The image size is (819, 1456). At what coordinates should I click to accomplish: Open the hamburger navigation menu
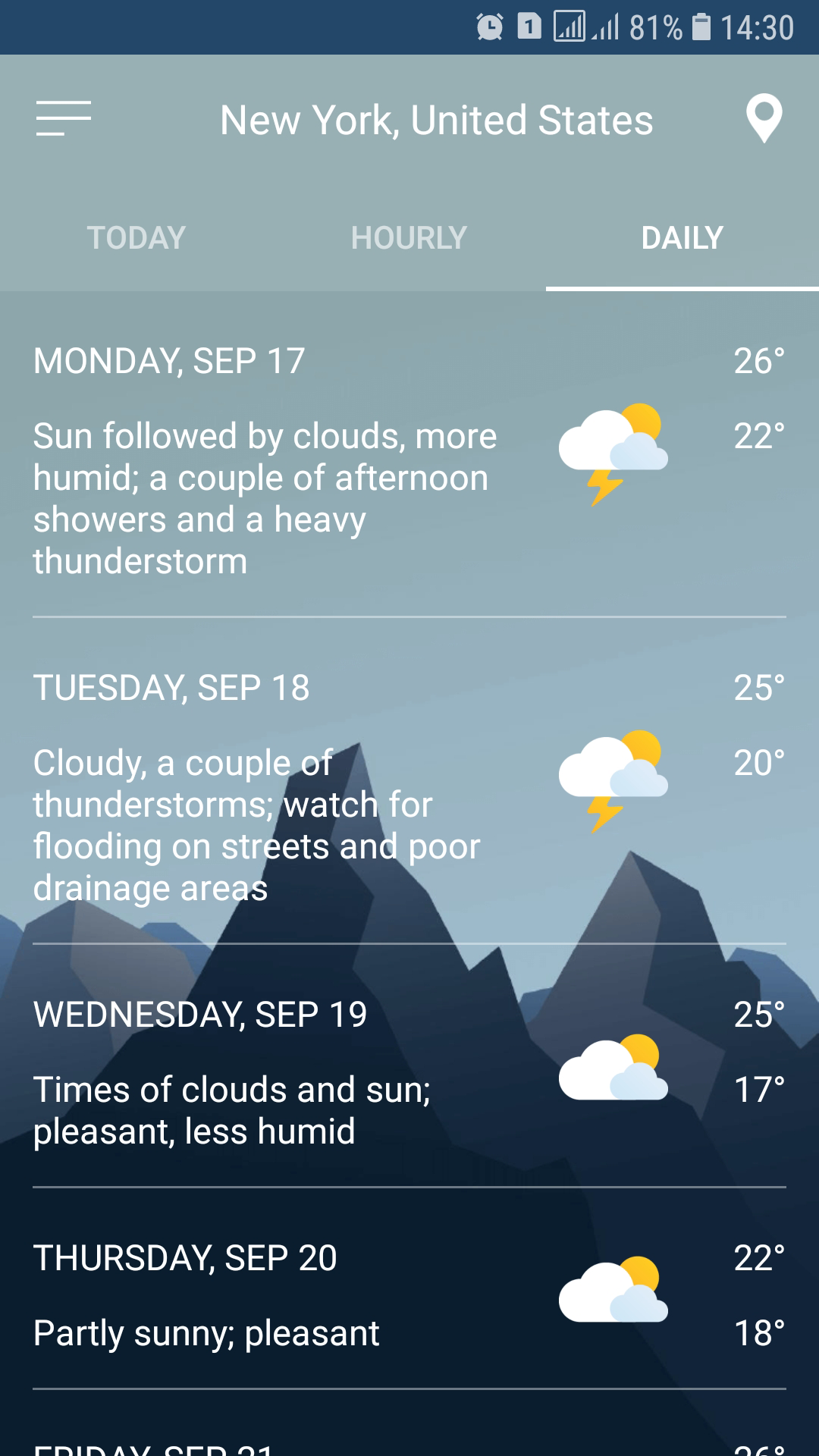[x=66, y=118]
